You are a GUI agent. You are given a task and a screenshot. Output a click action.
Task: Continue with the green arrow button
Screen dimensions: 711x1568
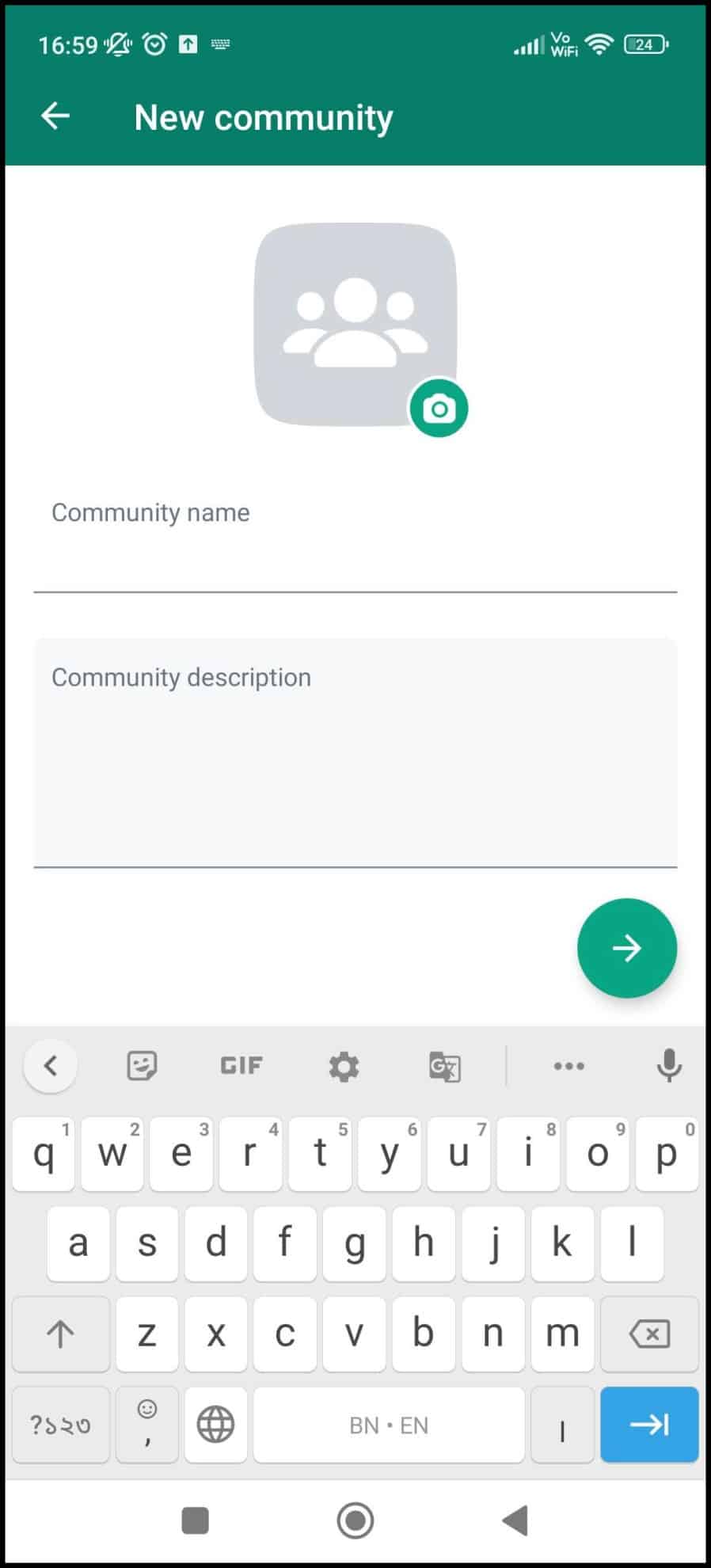627,948
